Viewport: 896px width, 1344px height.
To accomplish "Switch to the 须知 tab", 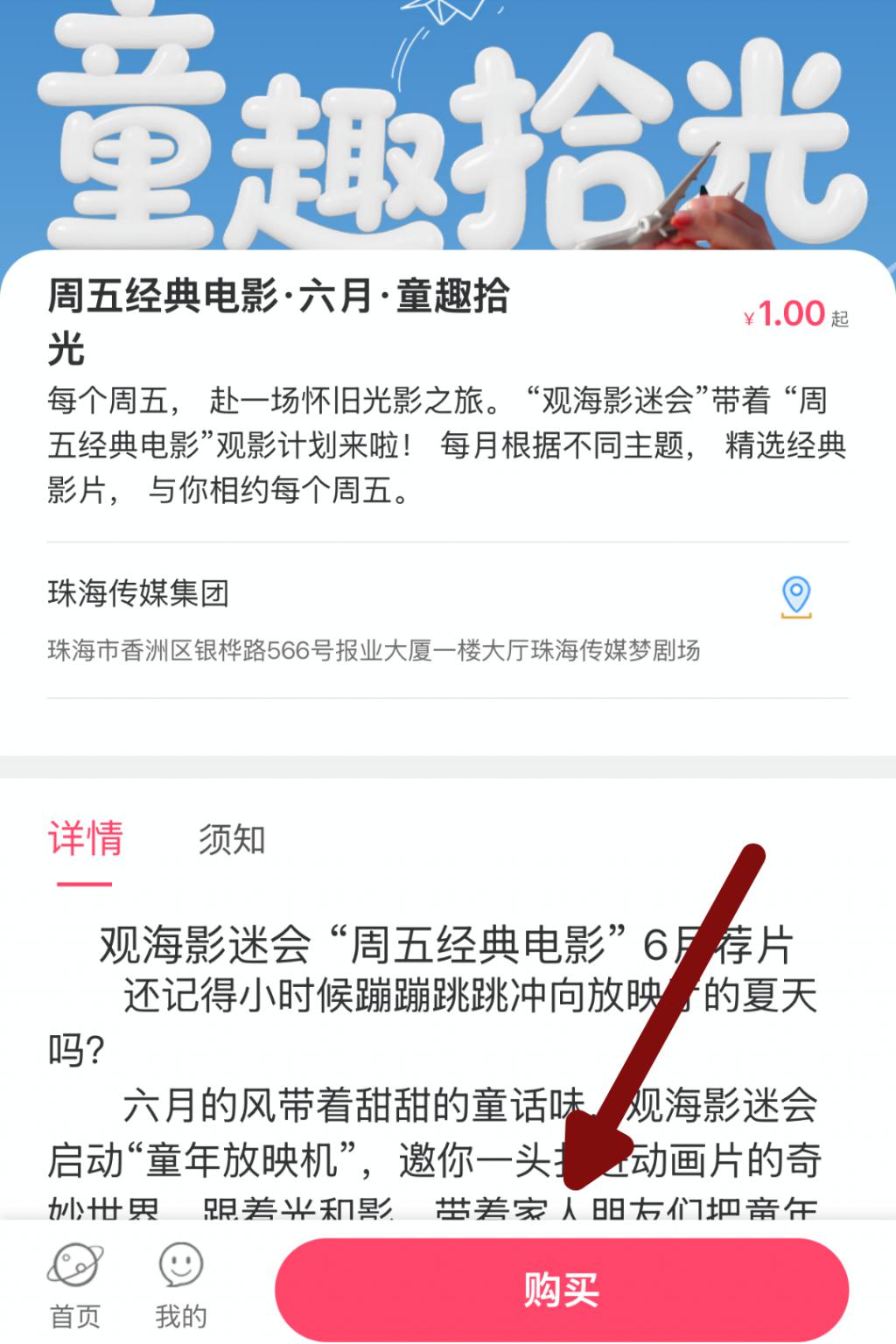I will 231,839.
